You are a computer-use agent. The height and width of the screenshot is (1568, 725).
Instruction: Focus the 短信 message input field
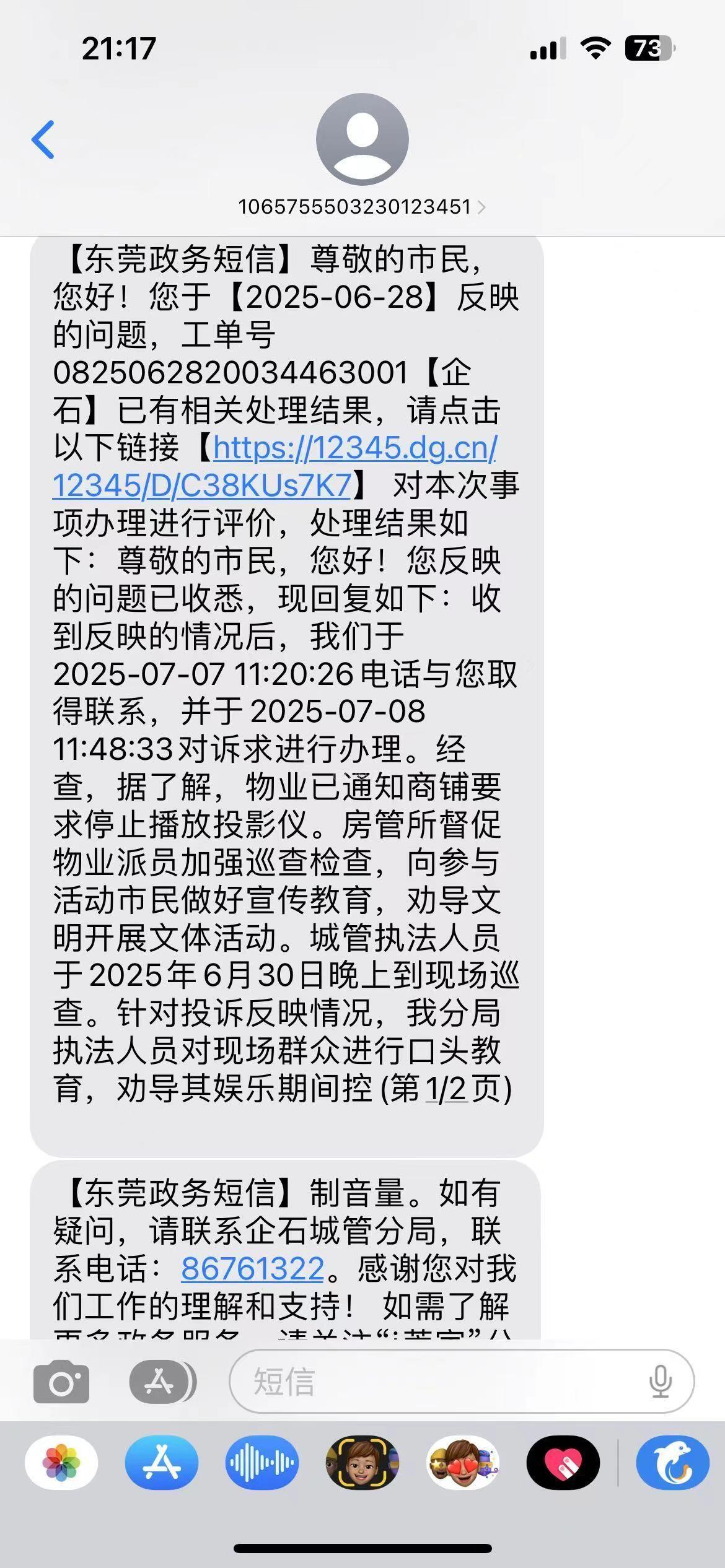click(434, 1381)
